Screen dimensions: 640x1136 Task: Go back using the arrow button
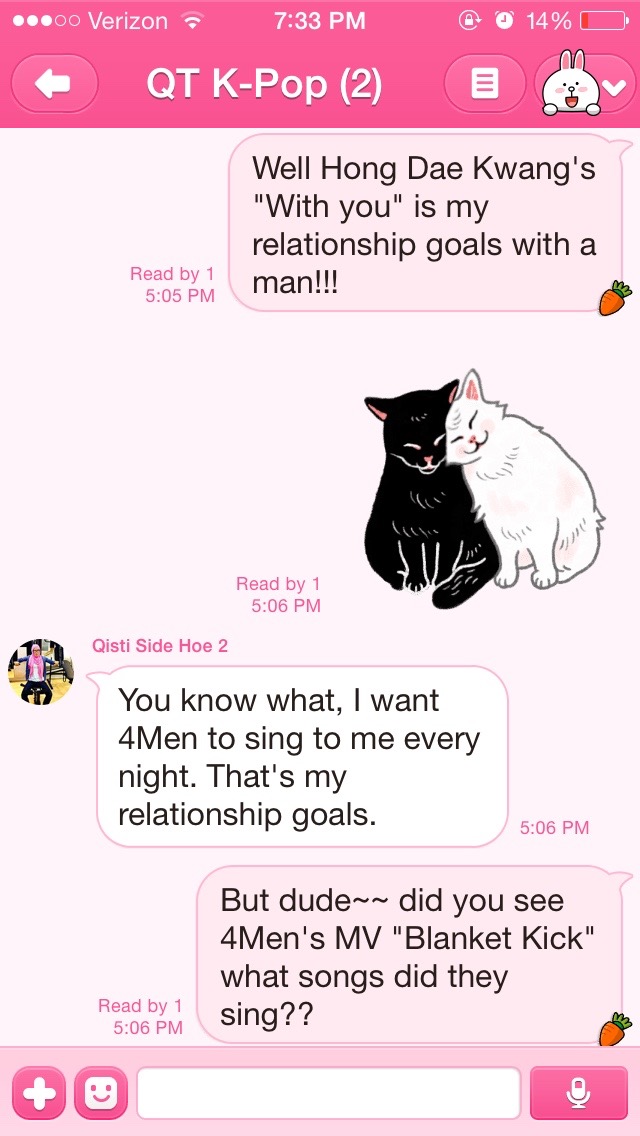tap(54, 85)
